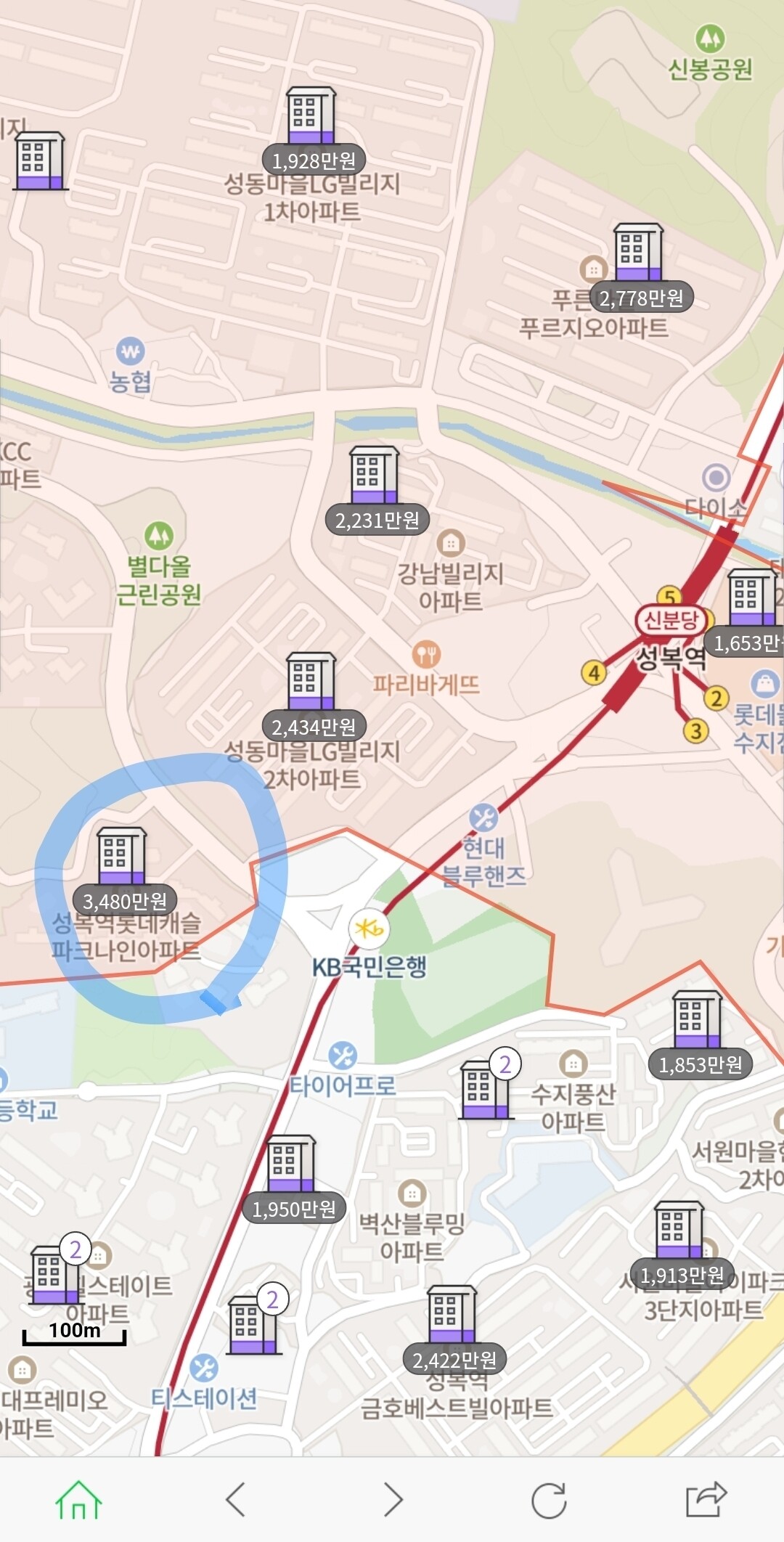Reload the current page
This screenshot has height=1542, width=784.
549,1500
